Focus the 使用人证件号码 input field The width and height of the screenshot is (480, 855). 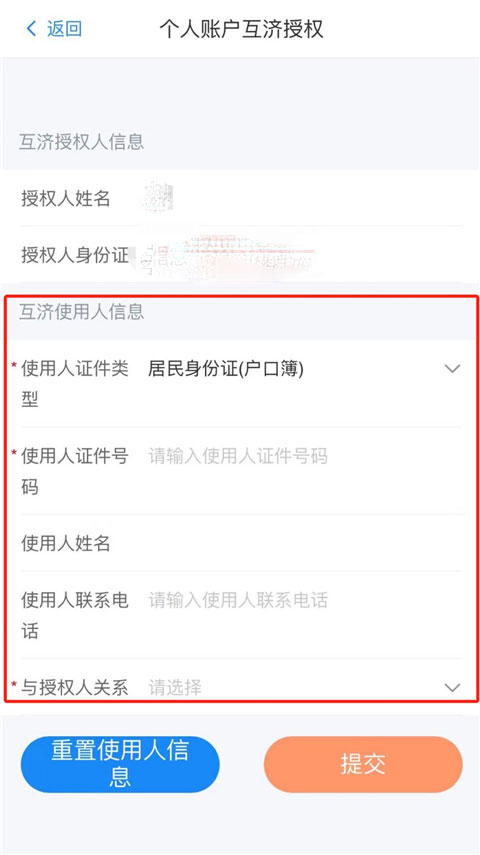pyautogui.click(x=304, y=456)
